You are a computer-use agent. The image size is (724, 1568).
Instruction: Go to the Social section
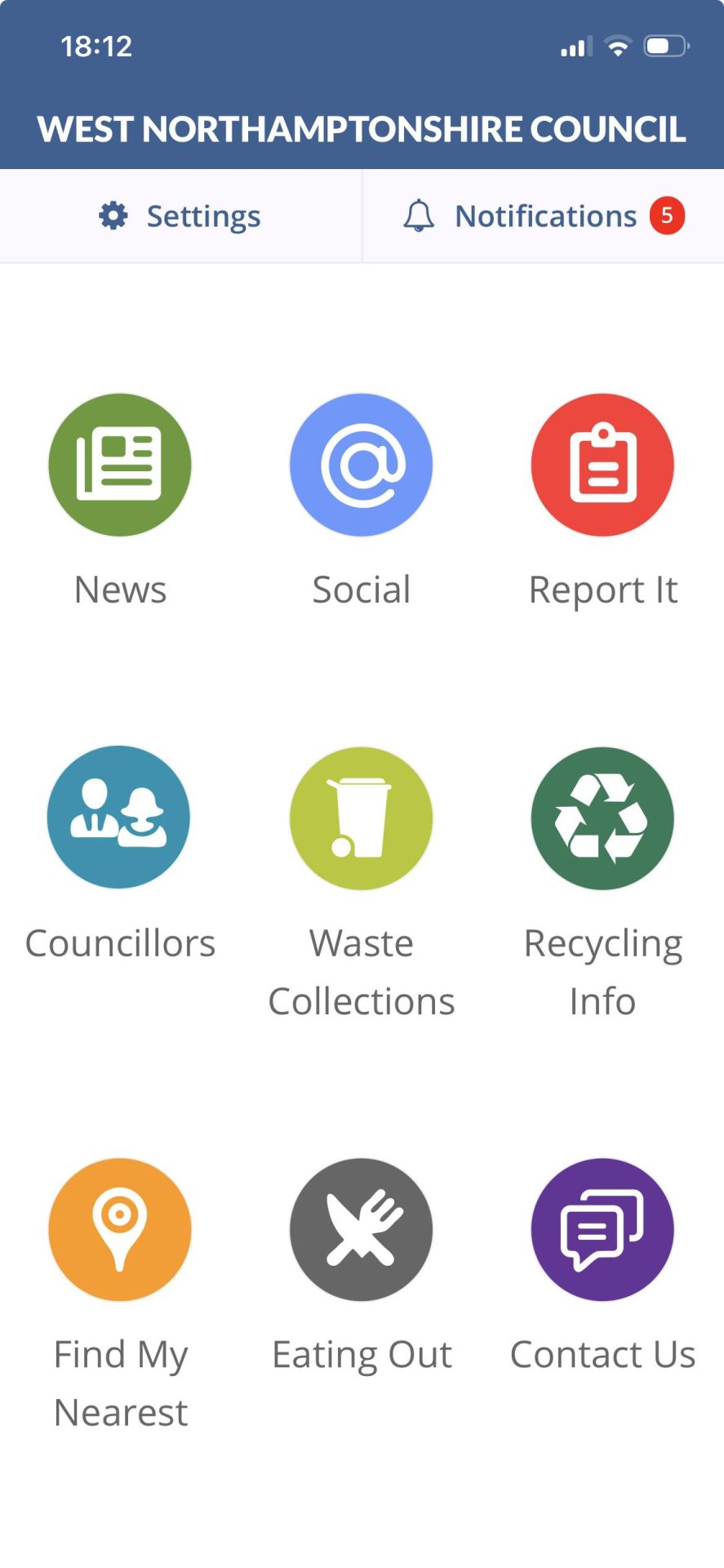click(362, 465)
